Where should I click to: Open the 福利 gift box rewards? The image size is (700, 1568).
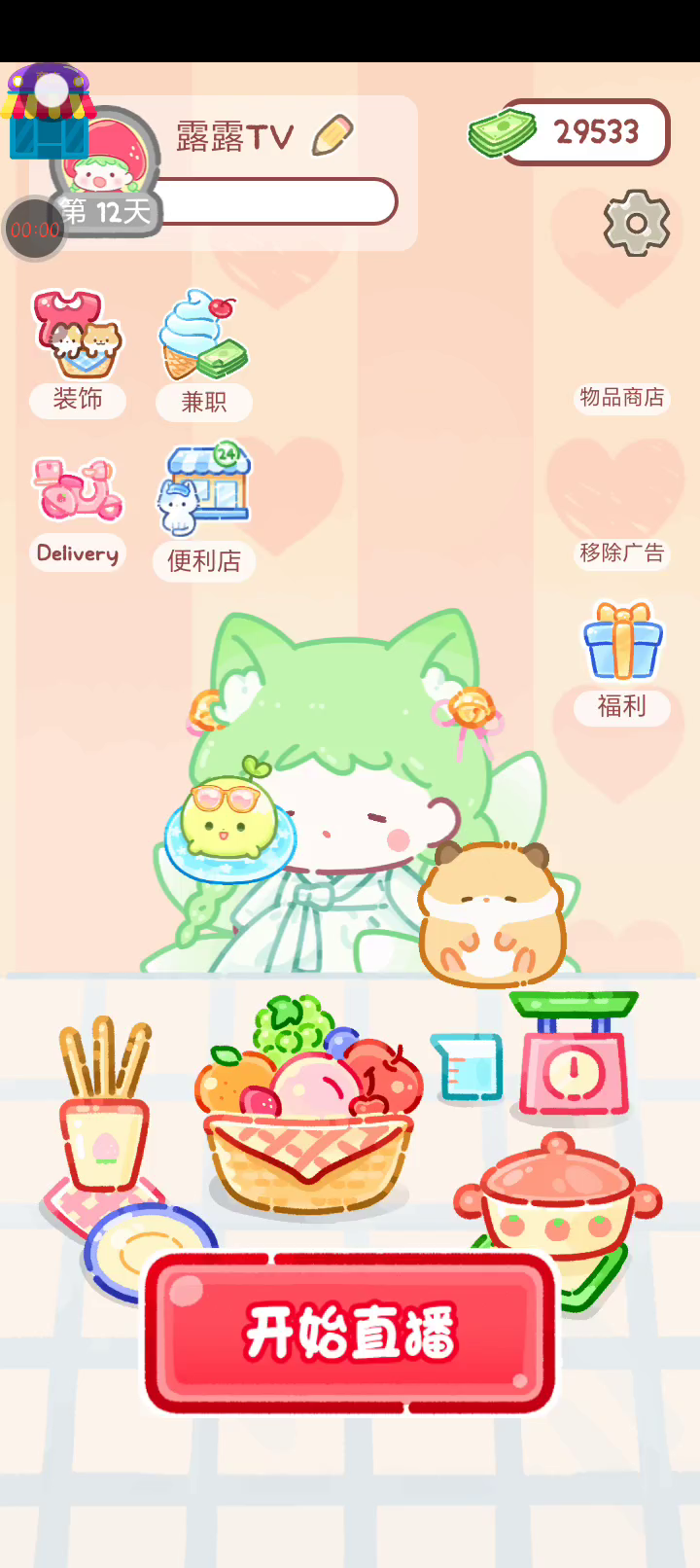coord(622,661)
